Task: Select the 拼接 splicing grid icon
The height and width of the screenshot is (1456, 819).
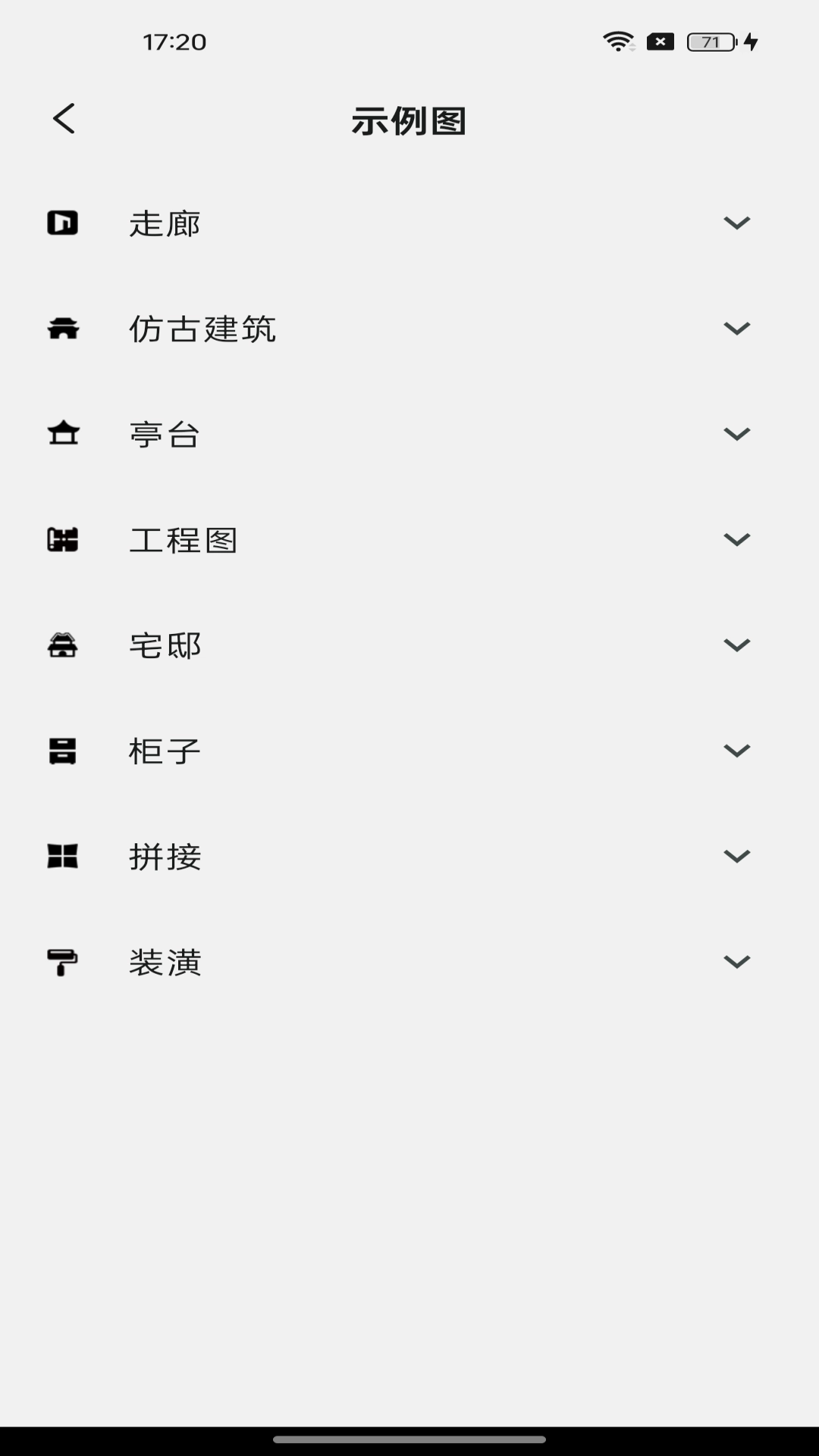Action: (64, 855)
